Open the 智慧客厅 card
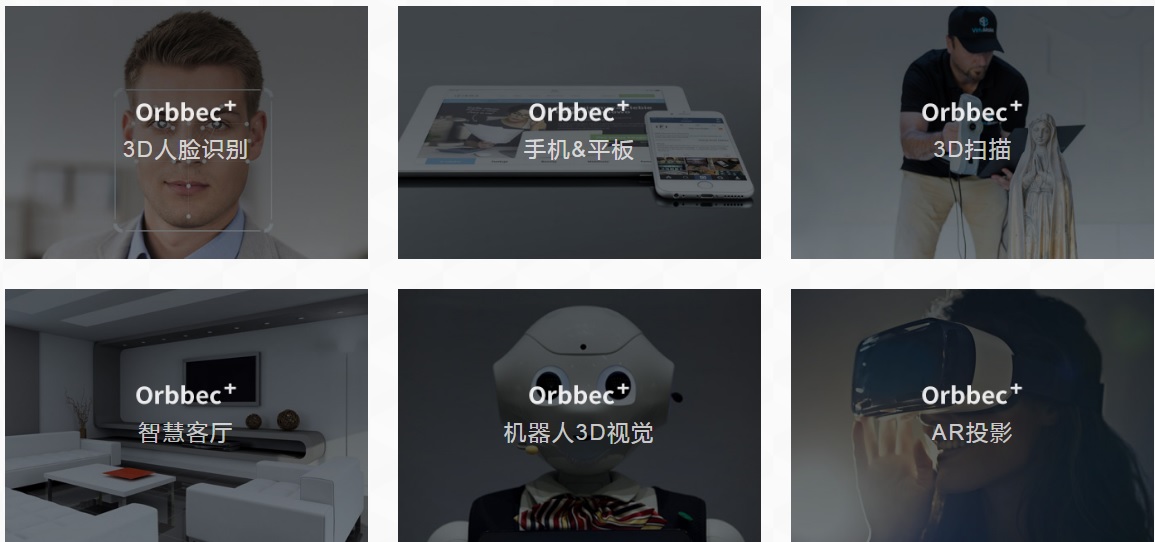Viewport: 1155px width, 542px height. (x=186, y=415)
